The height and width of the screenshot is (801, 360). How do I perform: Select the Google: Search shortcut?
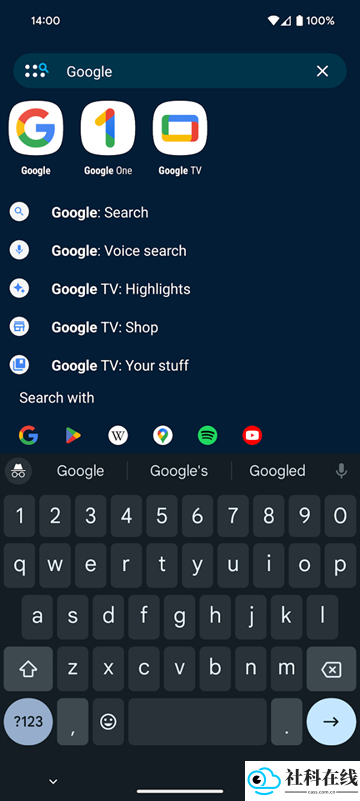click(180, 213)
